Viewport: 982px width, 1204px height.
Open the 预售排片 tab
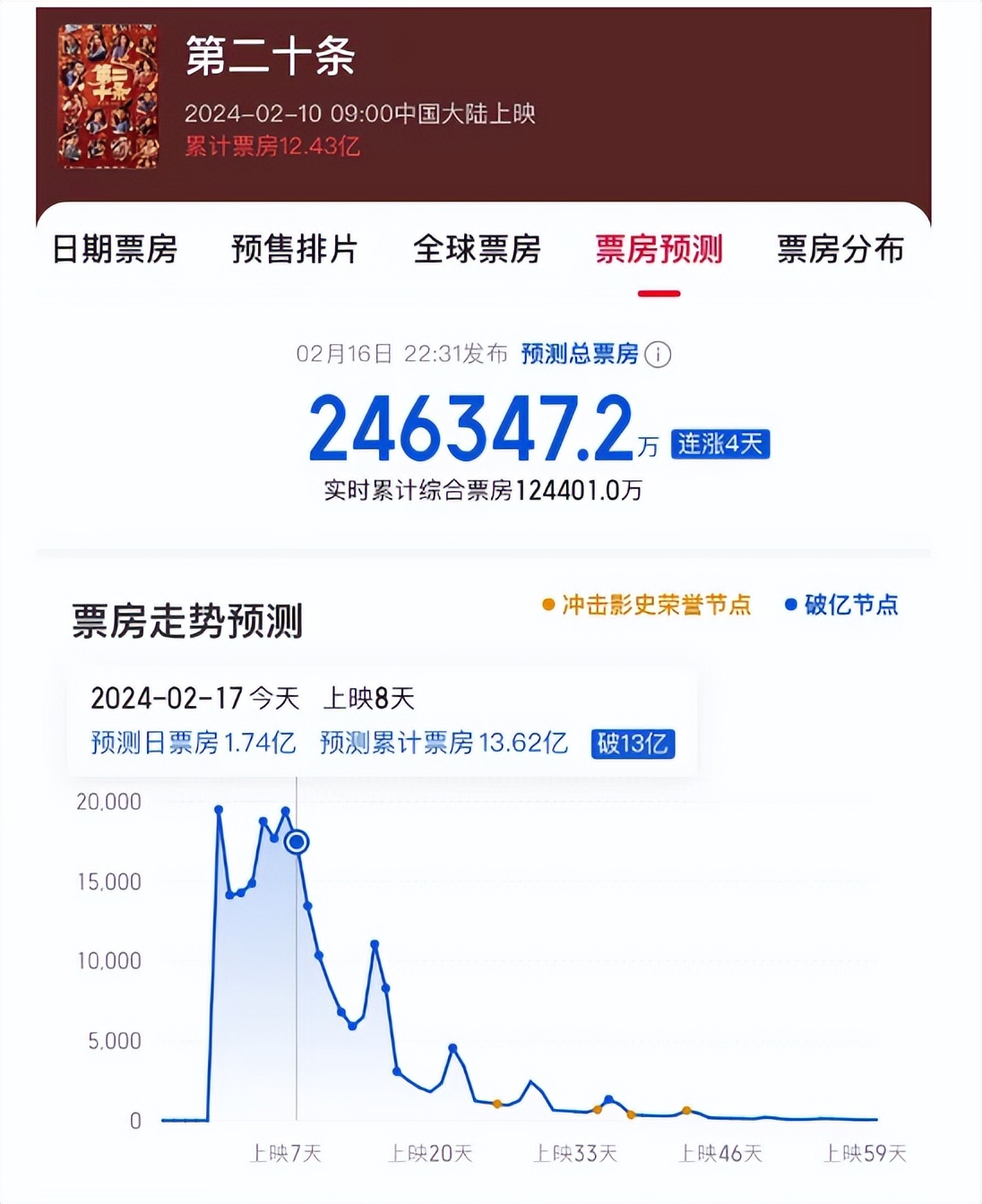click(x=295, y=252)
